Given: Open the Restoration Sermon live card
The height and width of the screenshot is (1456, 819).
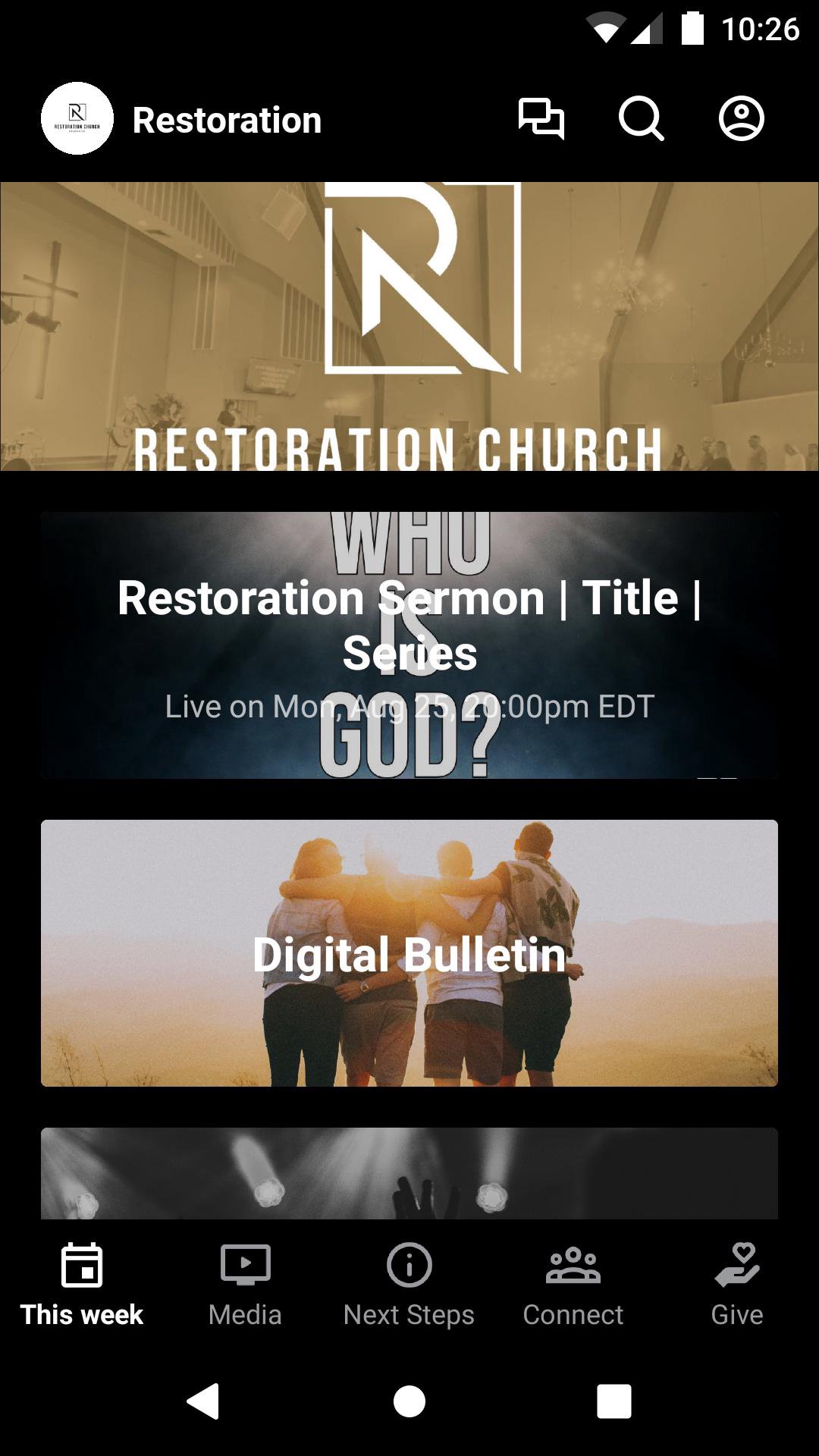Looking at the screenshot, I should (409, 645).
